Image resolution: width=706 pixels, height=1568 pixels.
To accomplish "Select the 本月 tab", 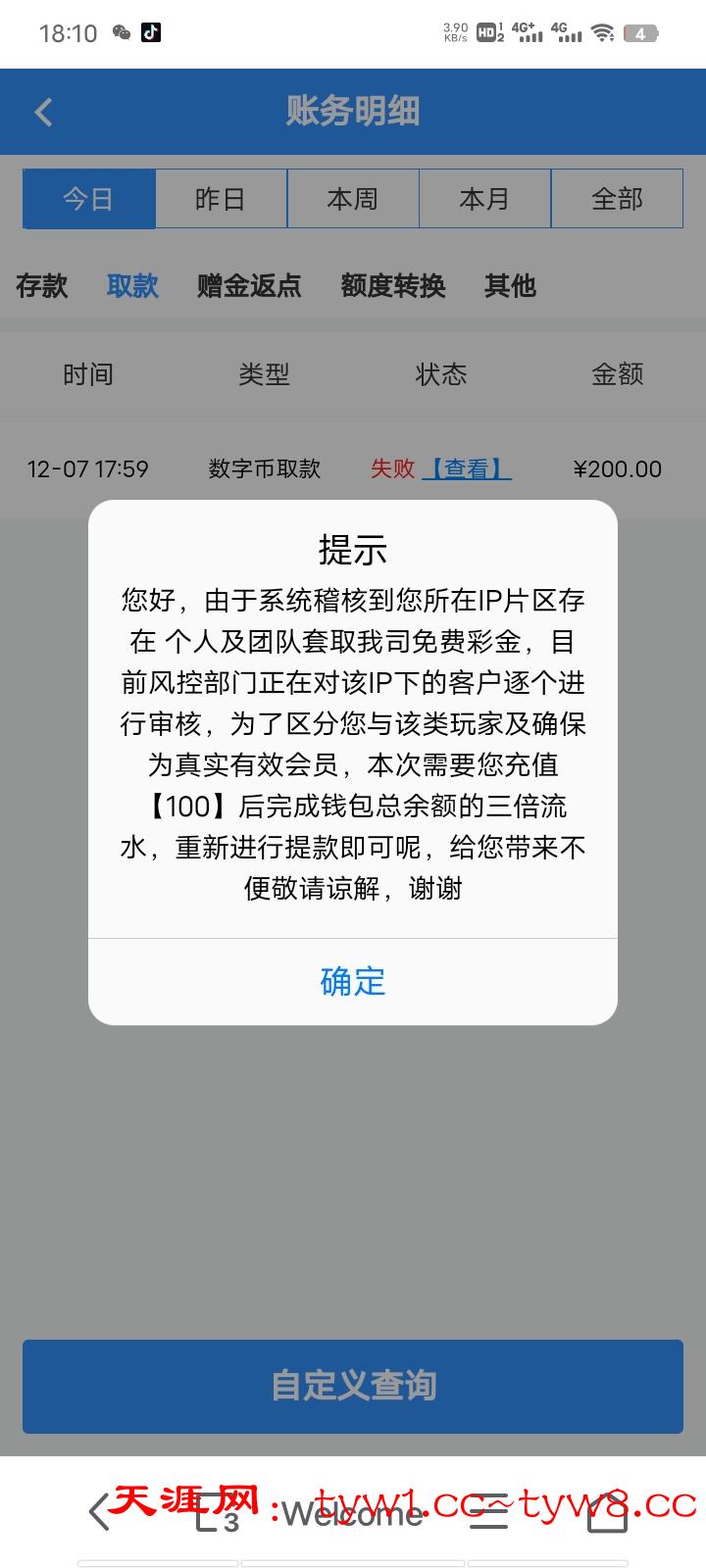I will 485,198.
